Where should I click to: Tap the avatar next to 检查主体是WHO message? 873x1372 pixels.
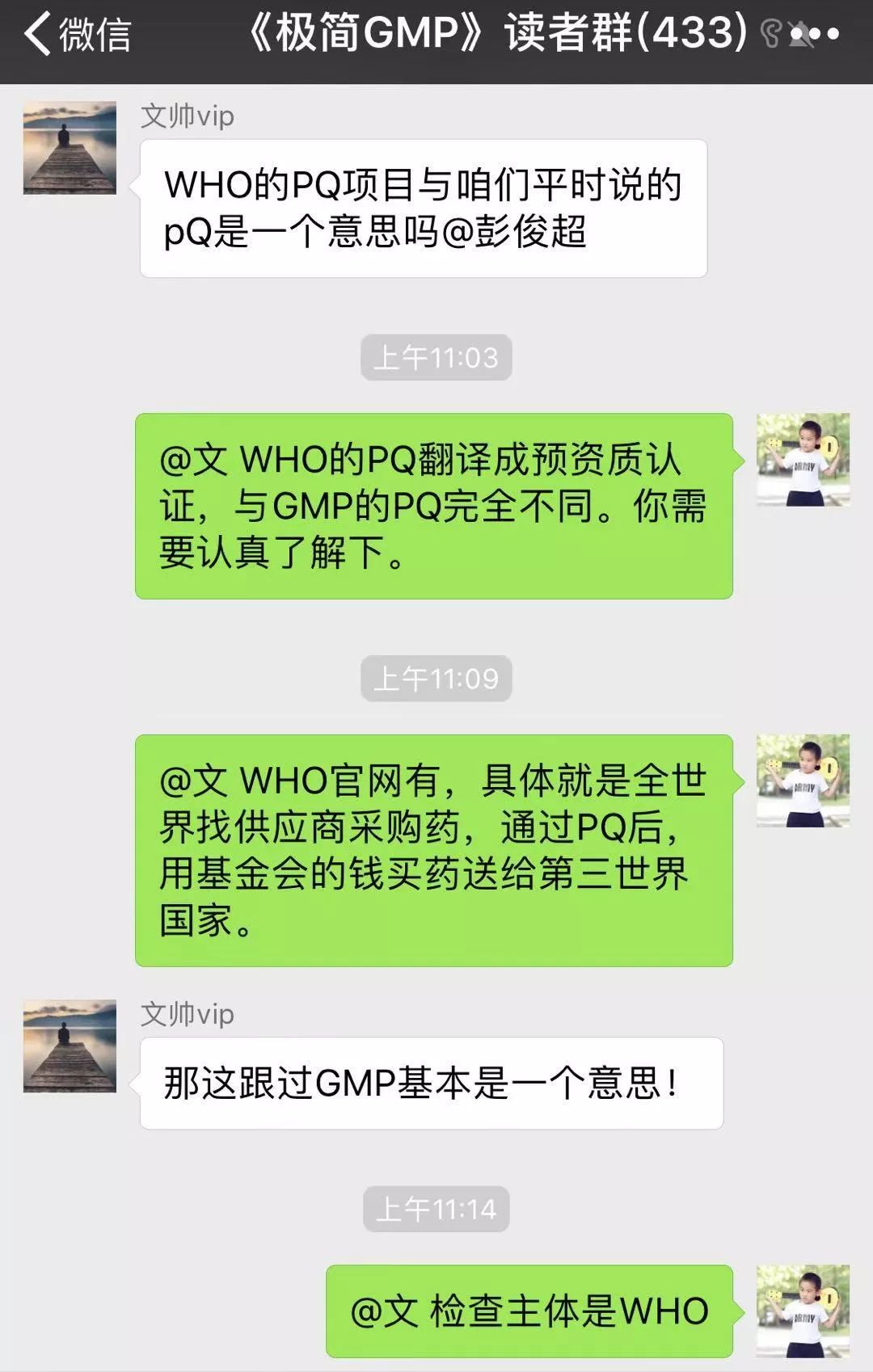802,1311
